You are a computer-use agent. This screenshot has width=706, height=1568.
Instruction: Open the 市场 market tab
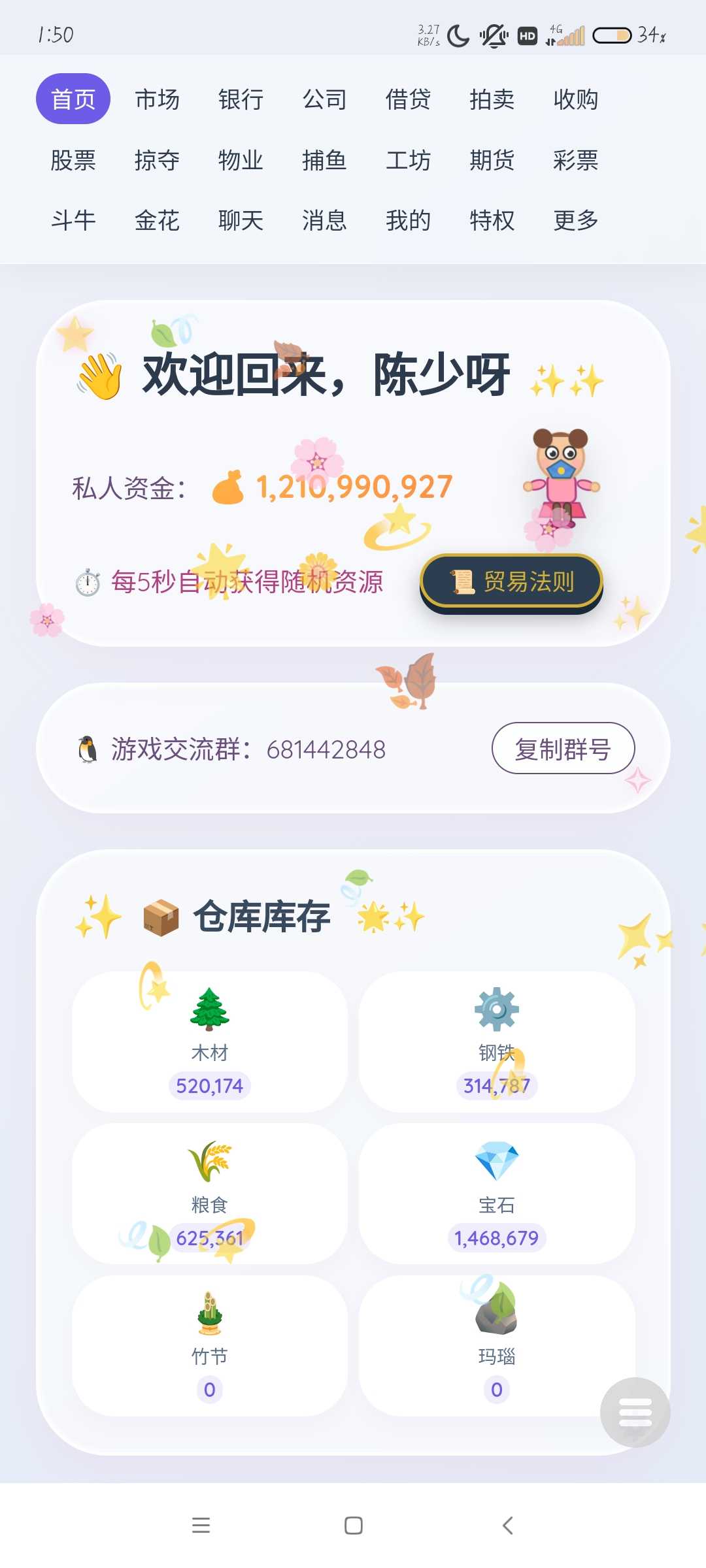coord(157,99)
